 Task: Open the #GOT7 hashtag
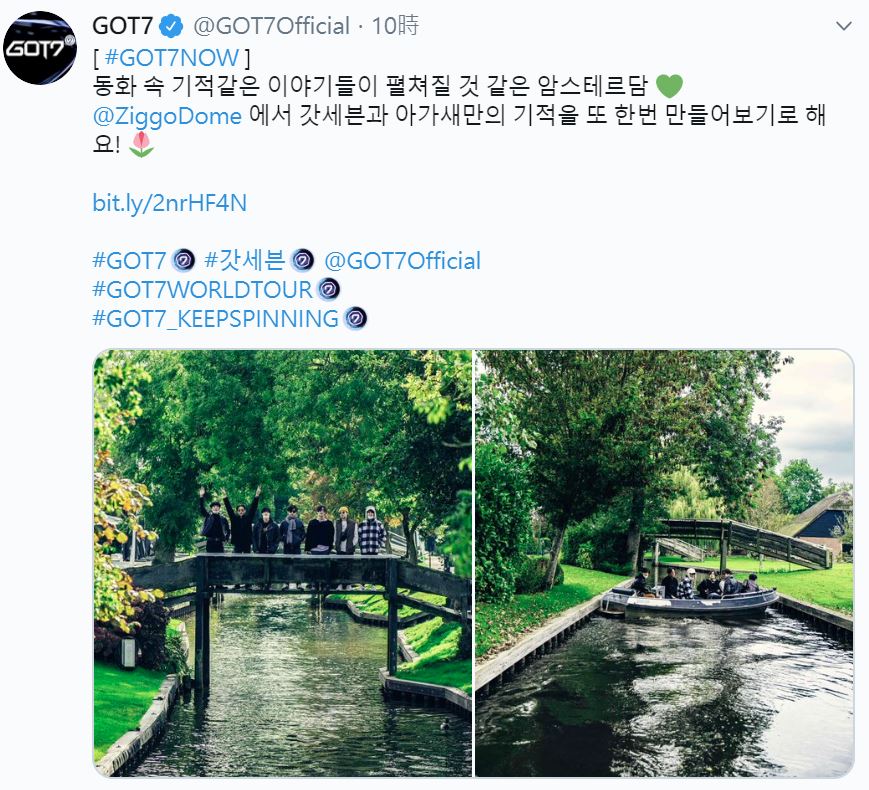tap(129, 261)
